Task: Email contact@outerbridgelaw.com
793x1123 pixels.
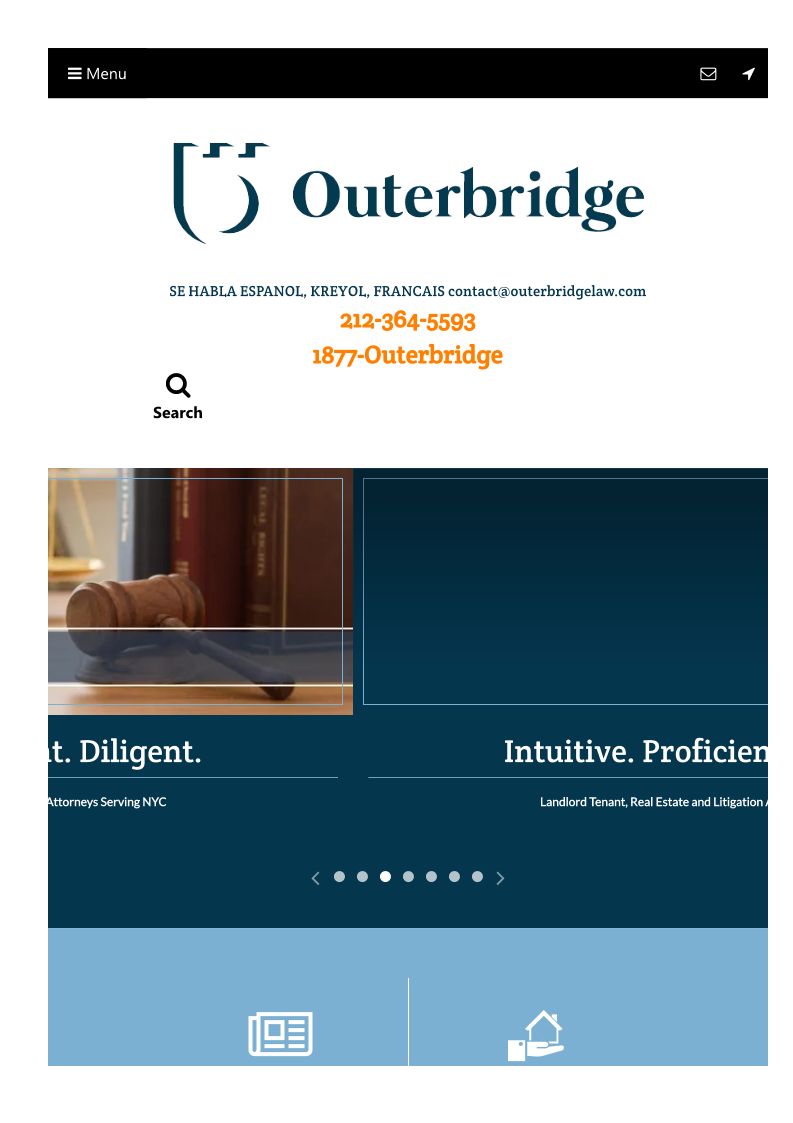Action: (547, 291)
